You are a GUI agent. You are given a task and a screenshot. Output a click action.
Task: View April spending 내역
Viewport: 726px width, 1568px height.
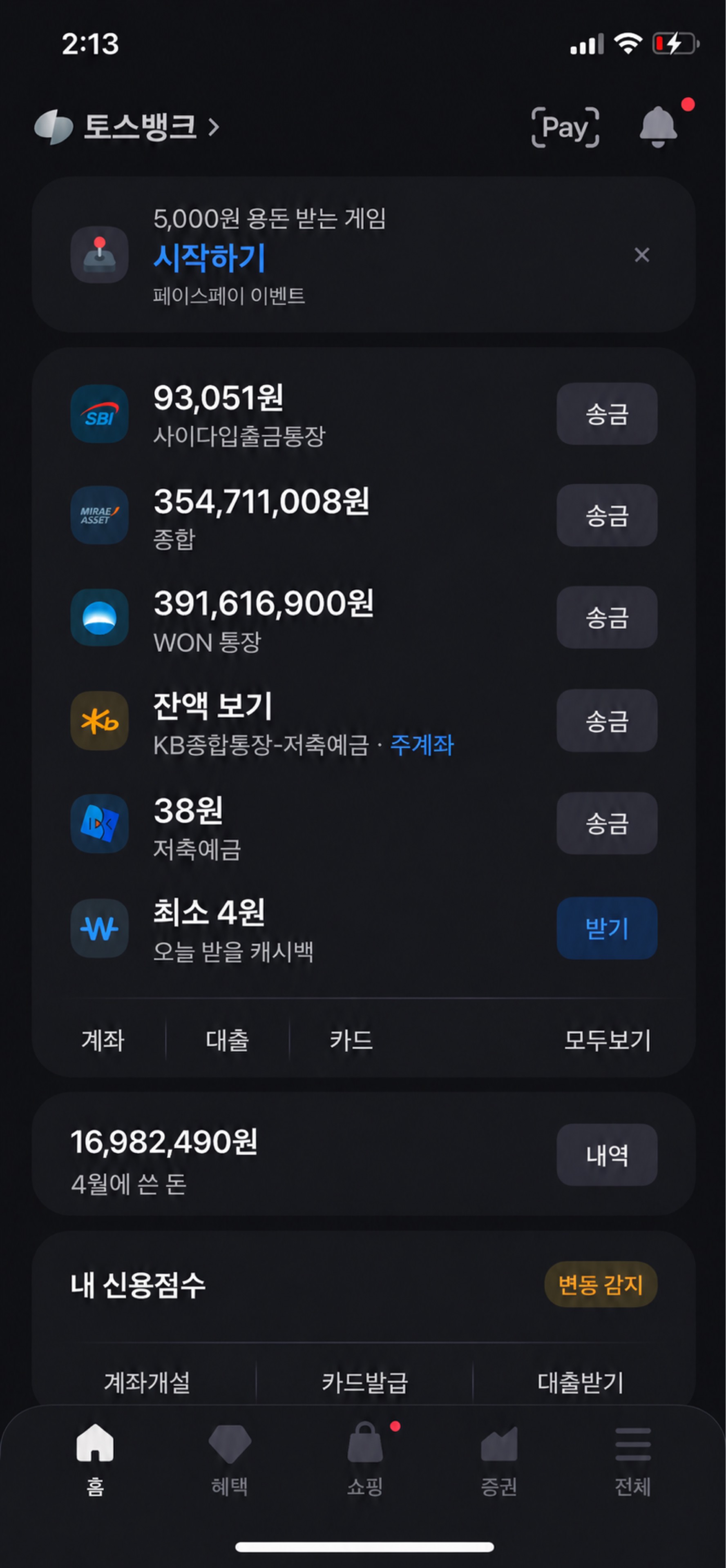(607, 1155)
